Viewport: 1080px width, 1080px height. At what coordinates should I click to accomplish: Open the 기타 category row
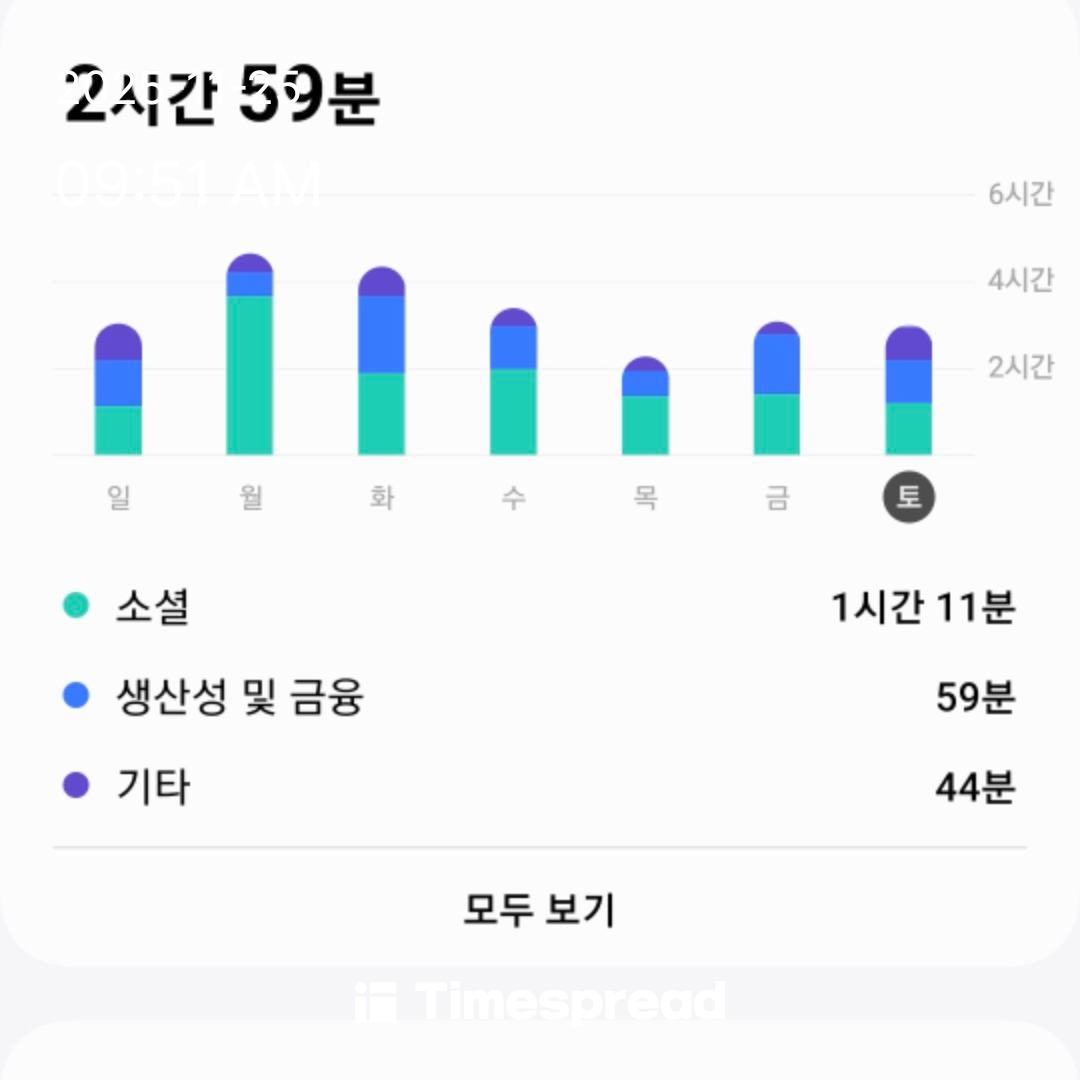click(x=539, y=787)
